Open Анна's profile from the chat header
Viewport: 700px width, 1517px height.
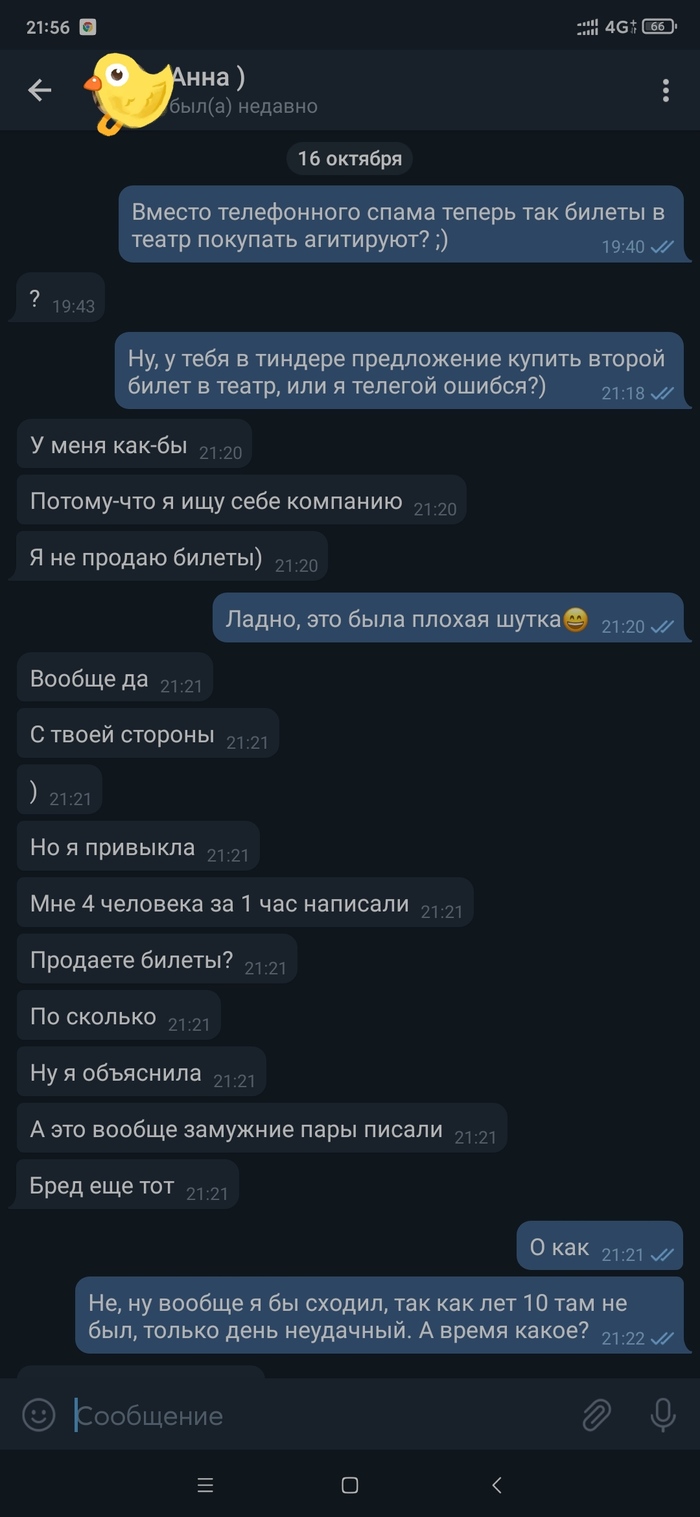[x=240, y=90]
